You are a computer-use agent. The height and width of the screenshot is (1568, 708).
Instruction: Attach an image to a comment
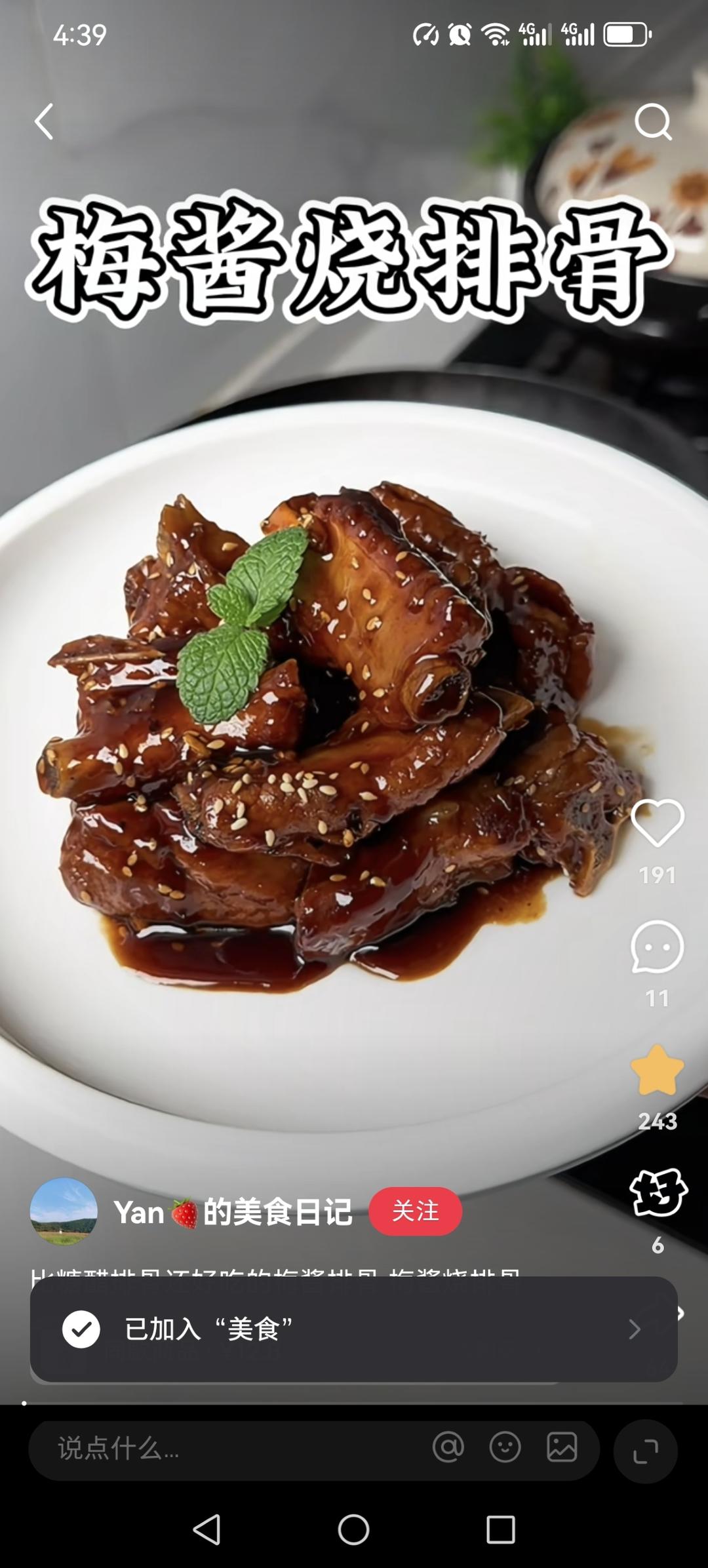(562, 1447)
